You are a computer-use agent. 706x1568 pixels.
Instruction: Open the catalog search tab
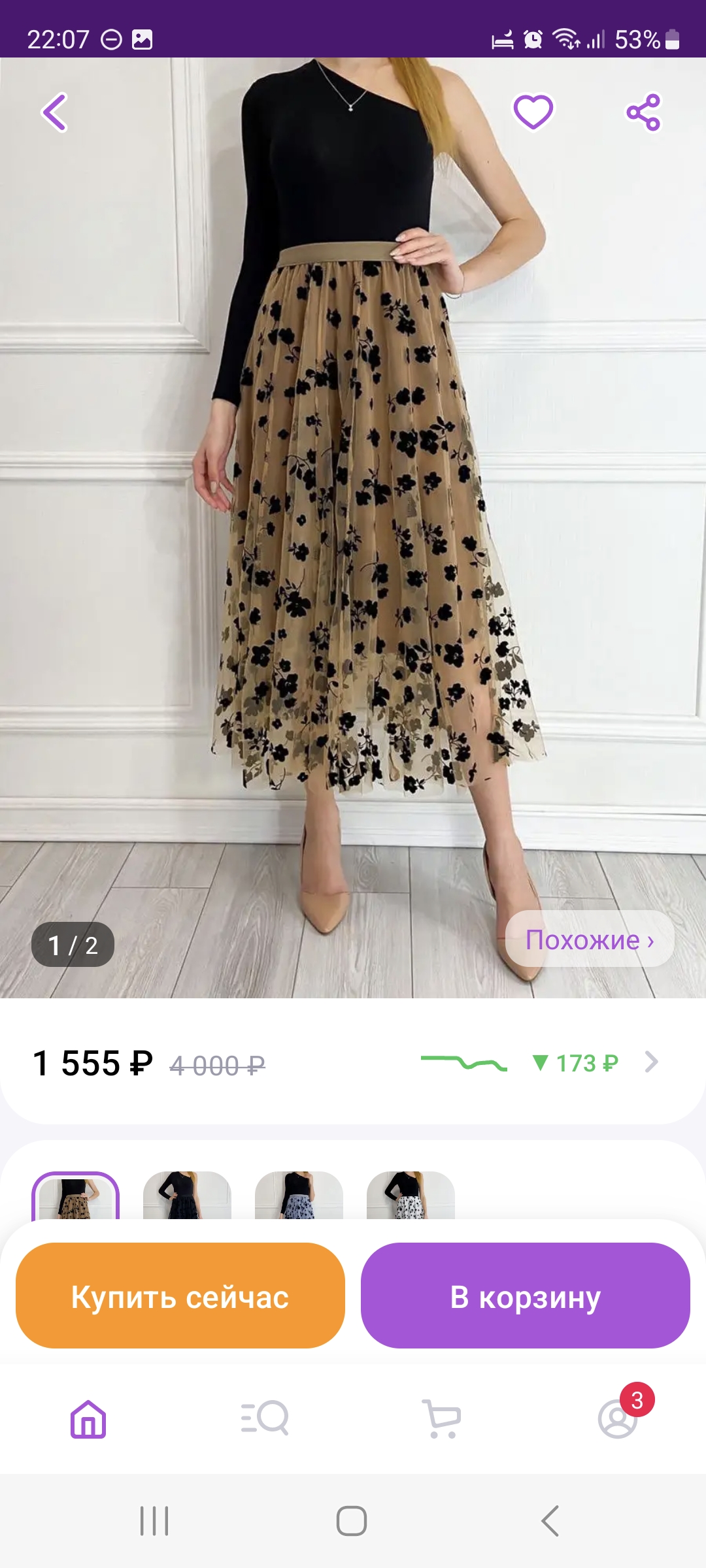coord(265,1418)
